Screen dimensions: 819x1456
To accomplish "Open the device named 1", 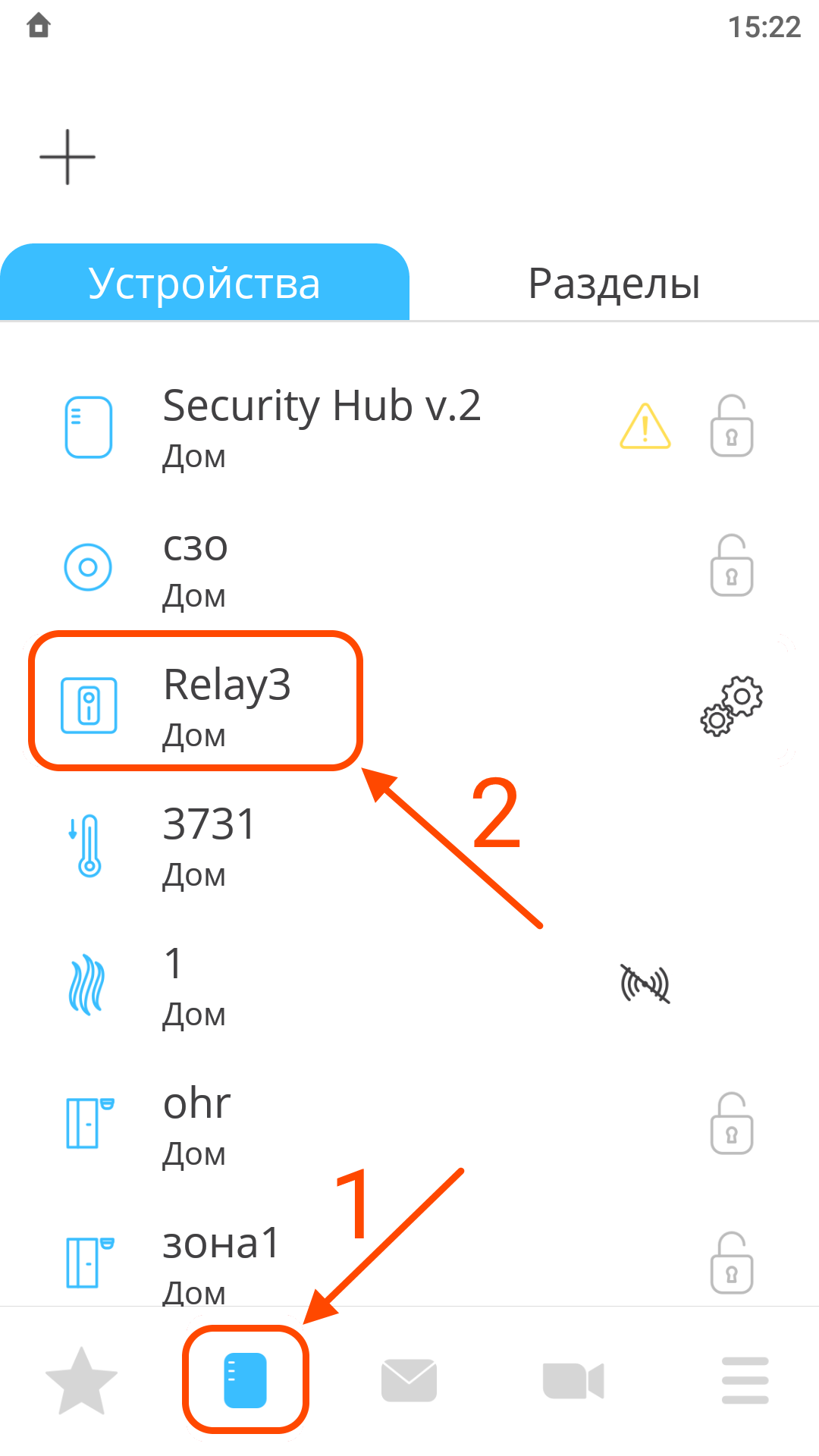I will [x=409, y=986].
